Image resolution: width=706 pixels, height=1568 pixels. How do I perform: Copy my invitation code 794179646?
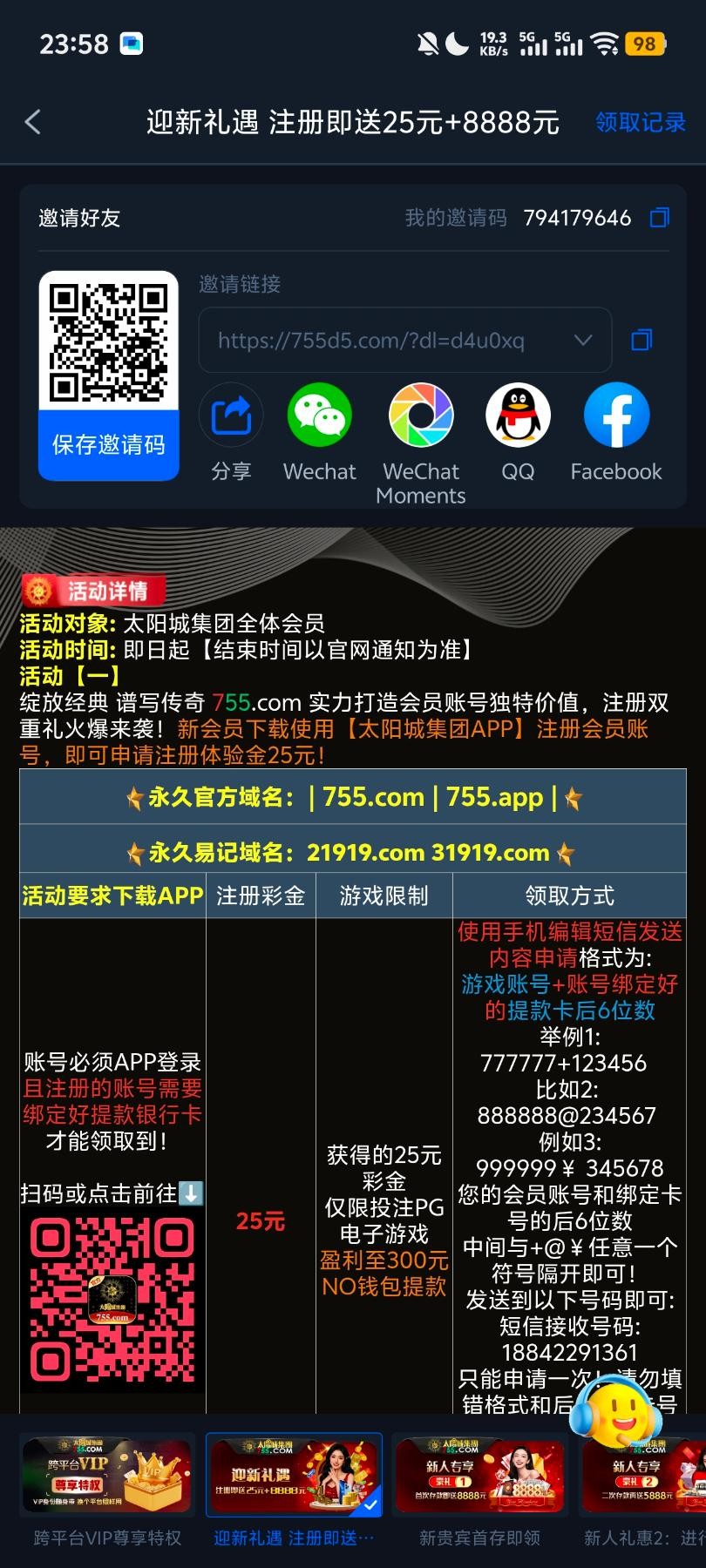[x=660, y=217]
